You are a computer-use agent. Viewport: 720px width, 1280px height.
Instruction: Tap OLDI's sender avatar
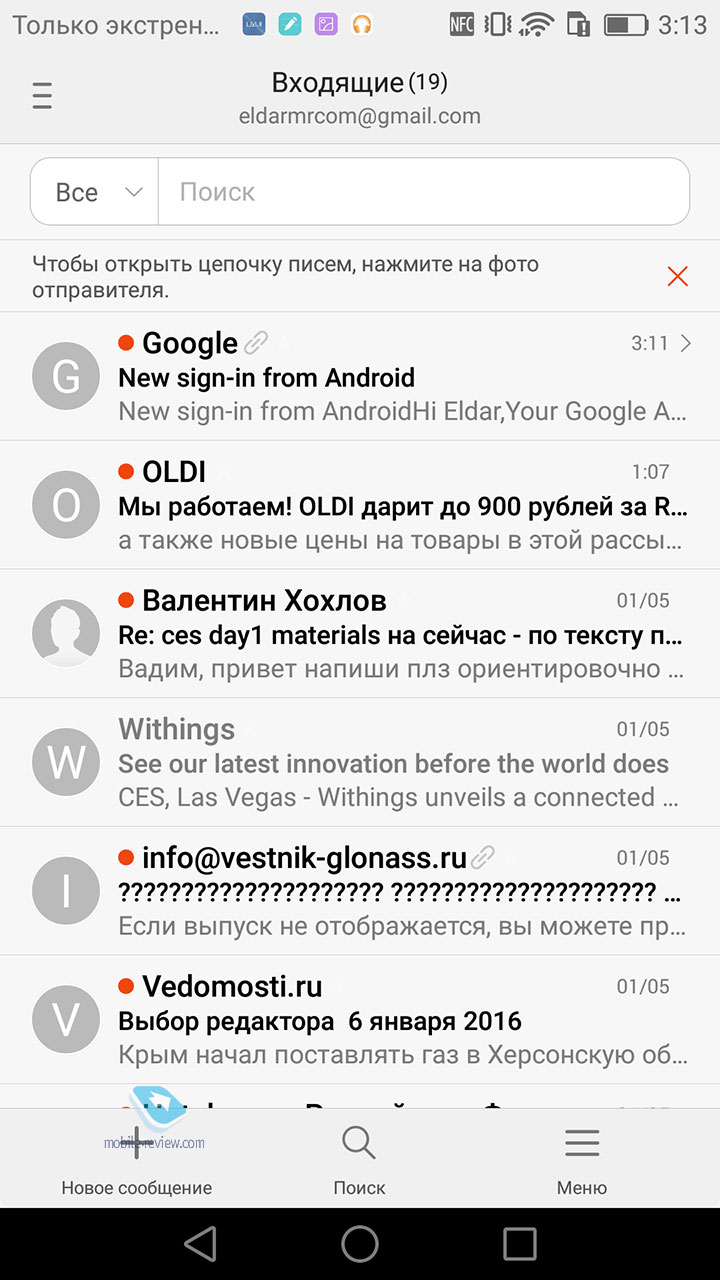pos(66,505)
